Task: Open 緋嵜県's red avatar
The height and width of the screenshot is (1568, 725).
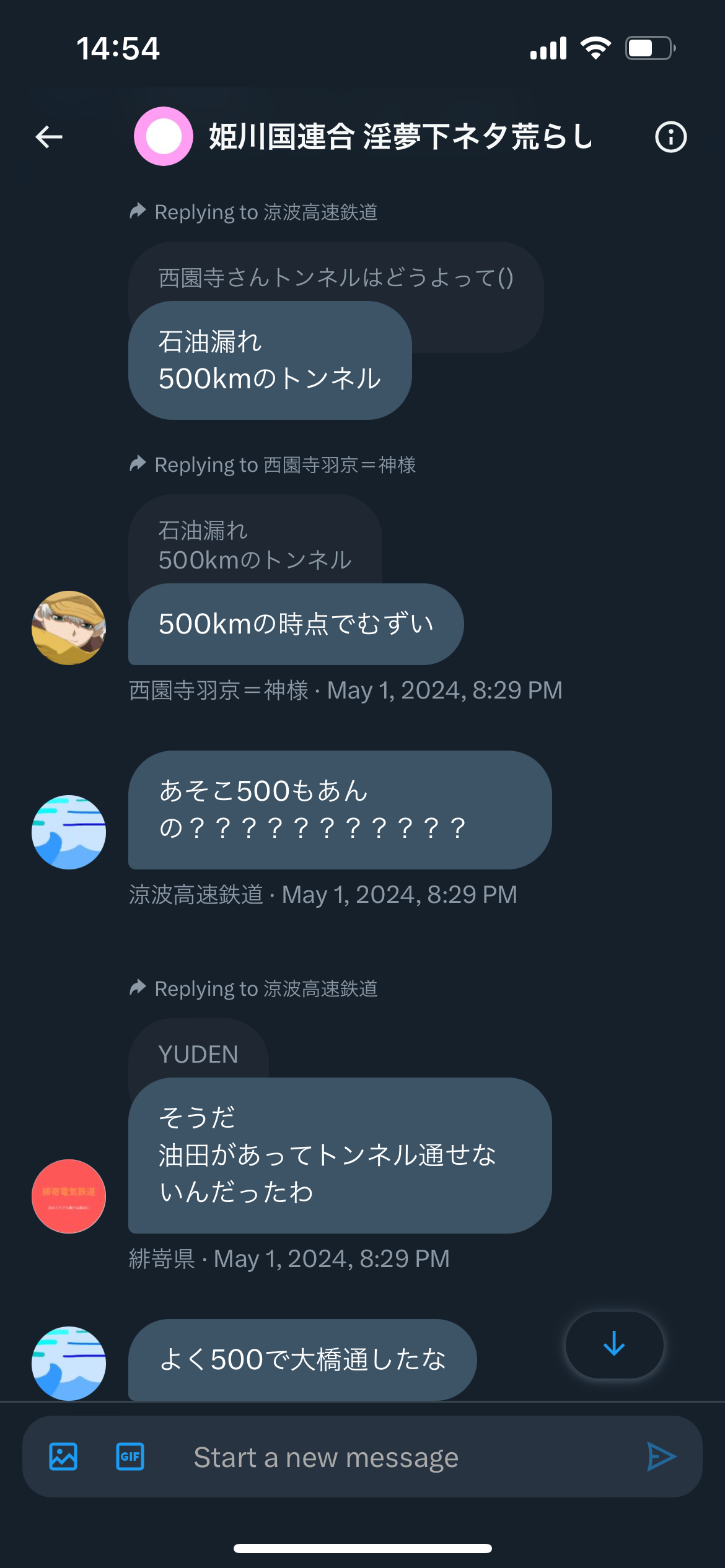Action: [x=69, y=1196]
